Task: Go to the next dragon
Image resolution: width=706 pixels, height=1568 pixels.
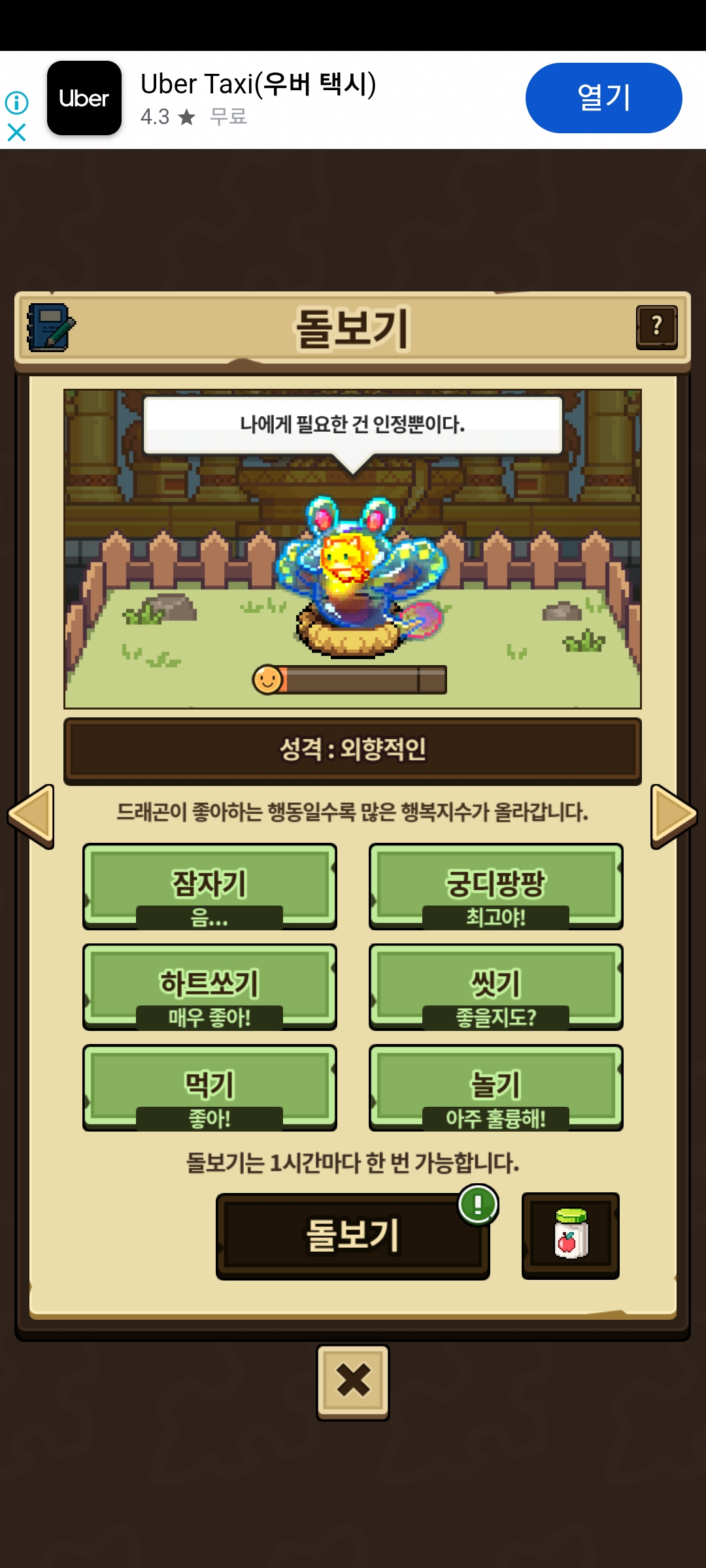Action: point(673,815)
